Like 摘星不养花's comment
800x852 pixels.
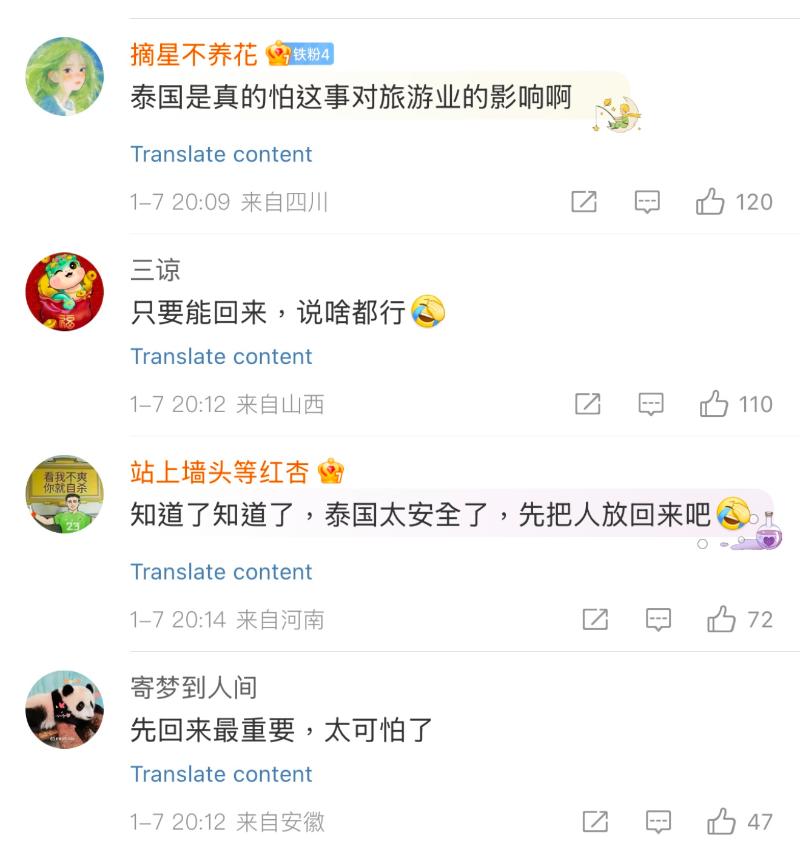click(x=711, y=202)
